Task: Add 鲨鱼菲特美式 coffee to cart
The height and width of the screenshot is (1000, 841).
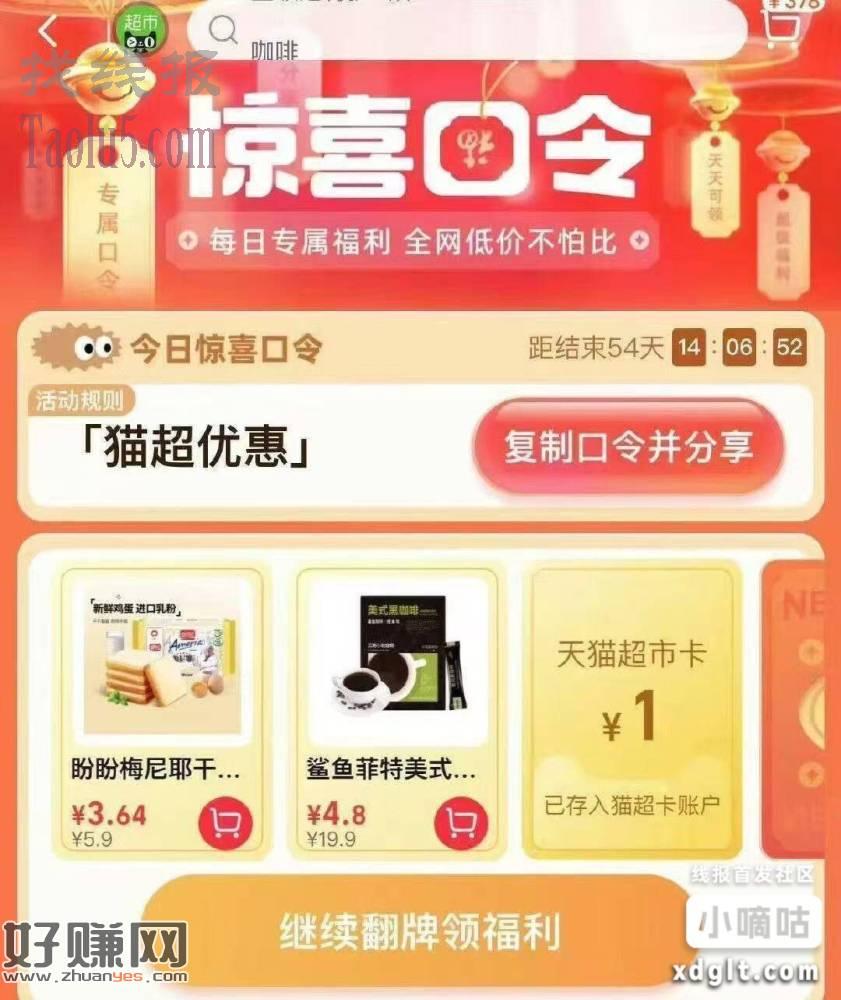Action: pyautogui.click(x=461, y=825)
